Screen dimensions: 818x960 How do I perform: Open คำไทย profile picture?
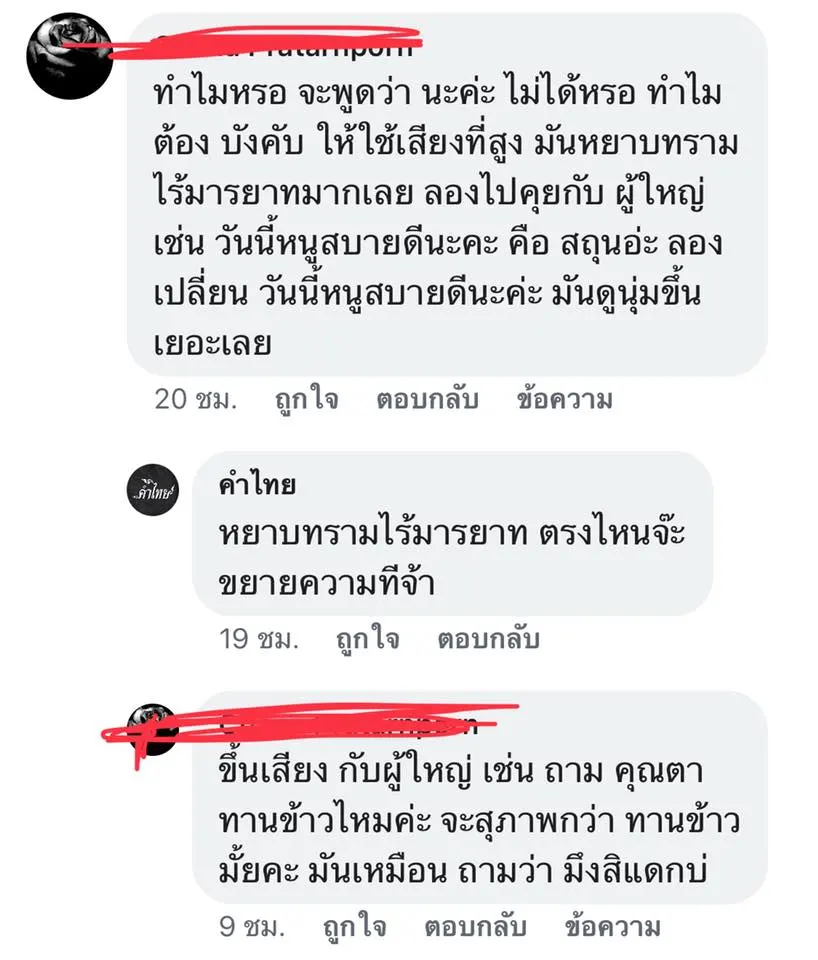tap(153, 491)
